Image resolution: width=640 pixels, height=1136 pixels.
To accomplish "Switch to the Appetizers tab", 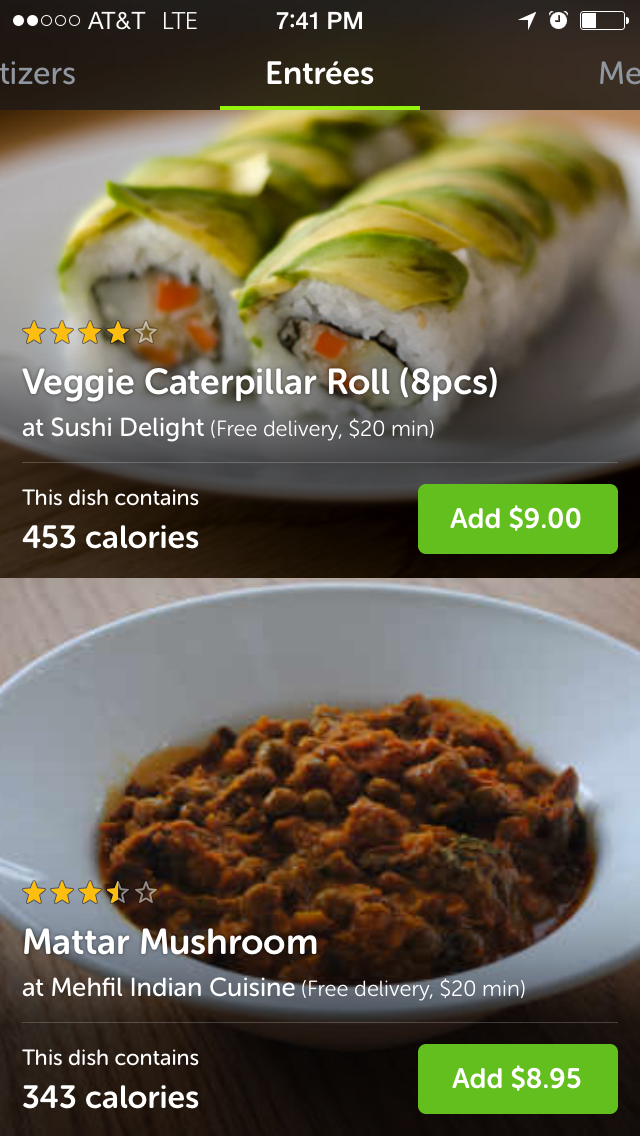I will tap(36, 74).
